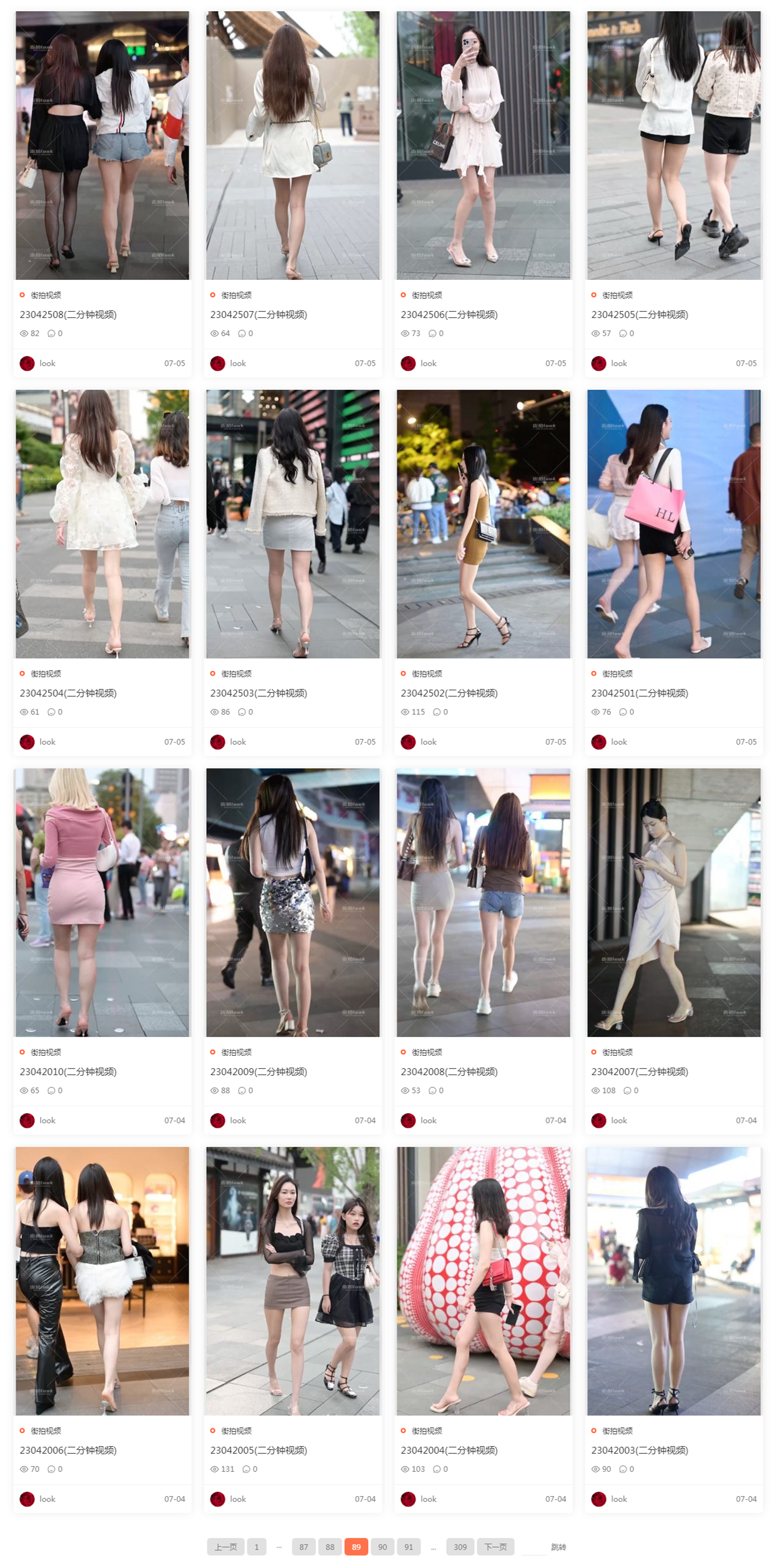Open the 23042005 video title link
784x1568 pixels.
click(259, 1450)
